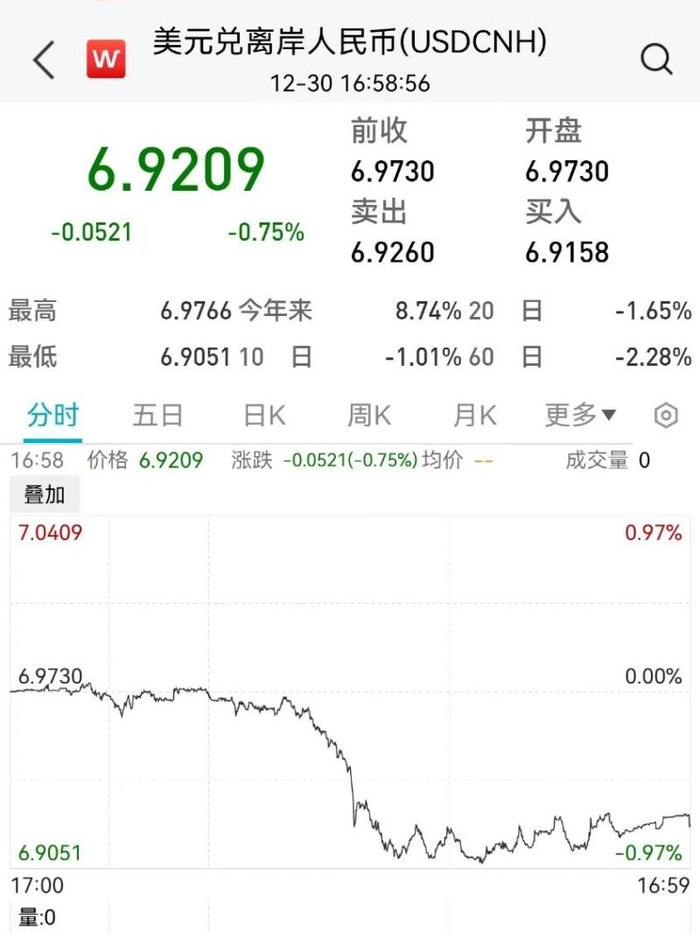This screenshot has width=700, height=934.
Task: Switch to the 五日 chart tab
Action: coord(158,416)
